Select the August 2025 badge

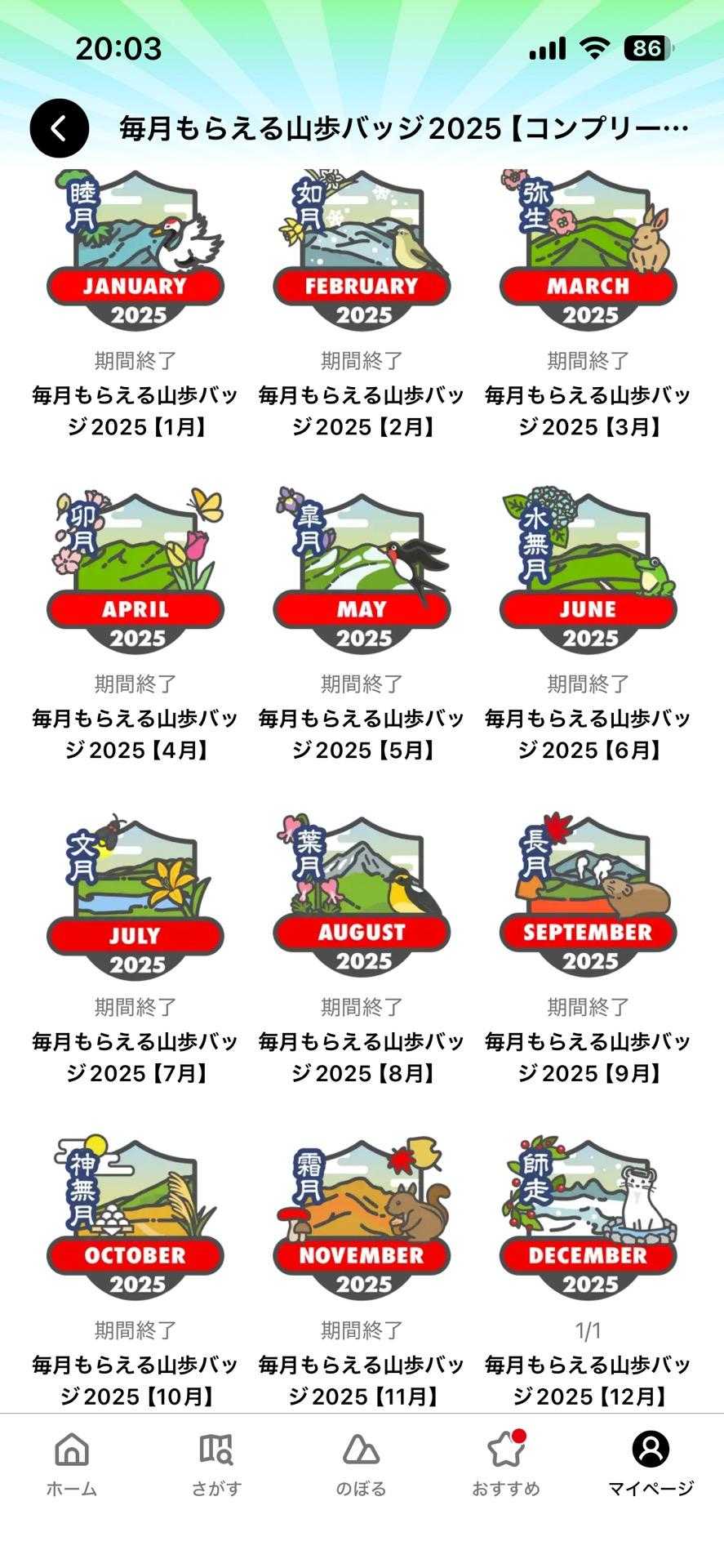coord(362,897)
